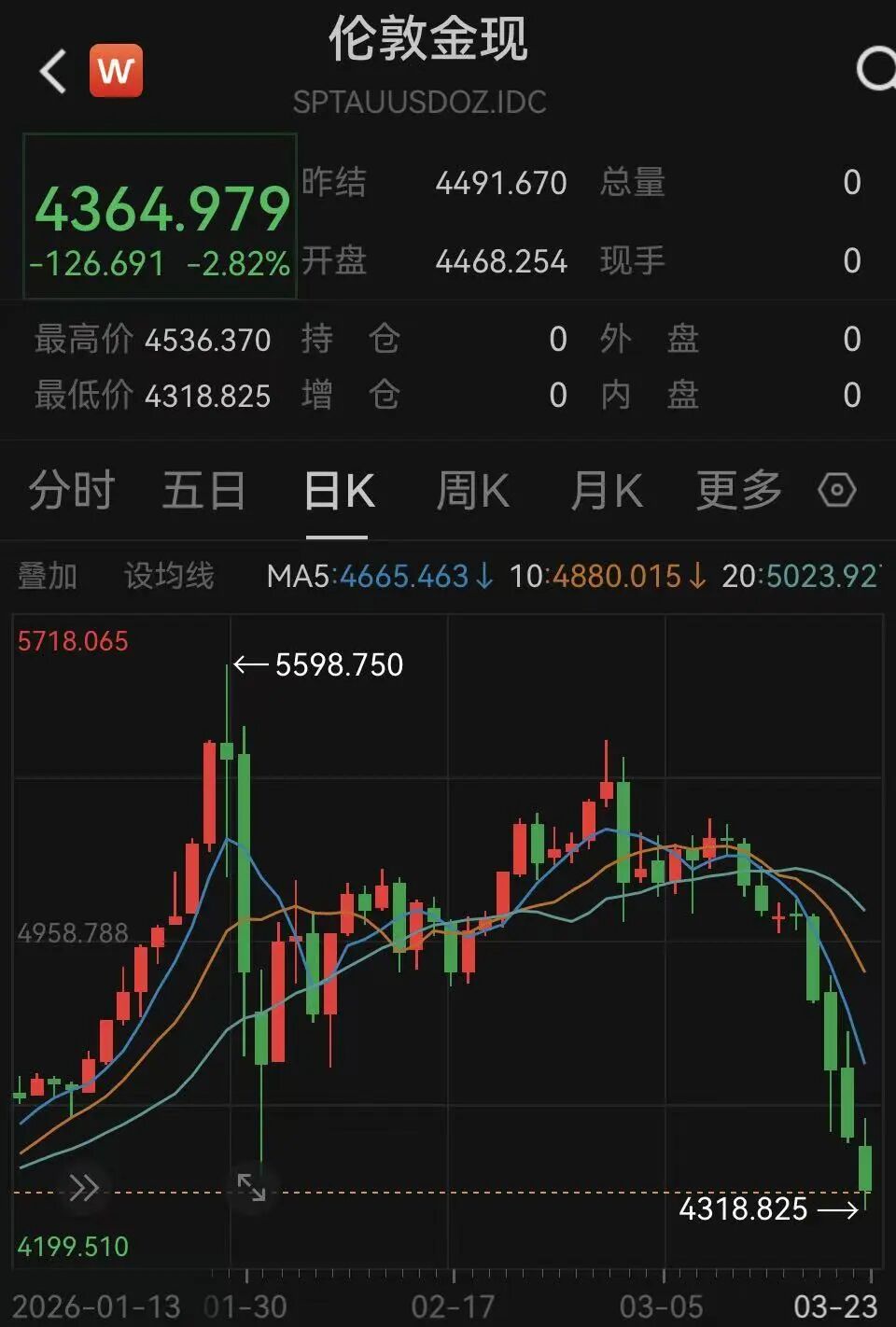This screenshot has height=1327, width=896.
Task: Tap the double-chevron button on the chart
Action: pos(83,1188)
